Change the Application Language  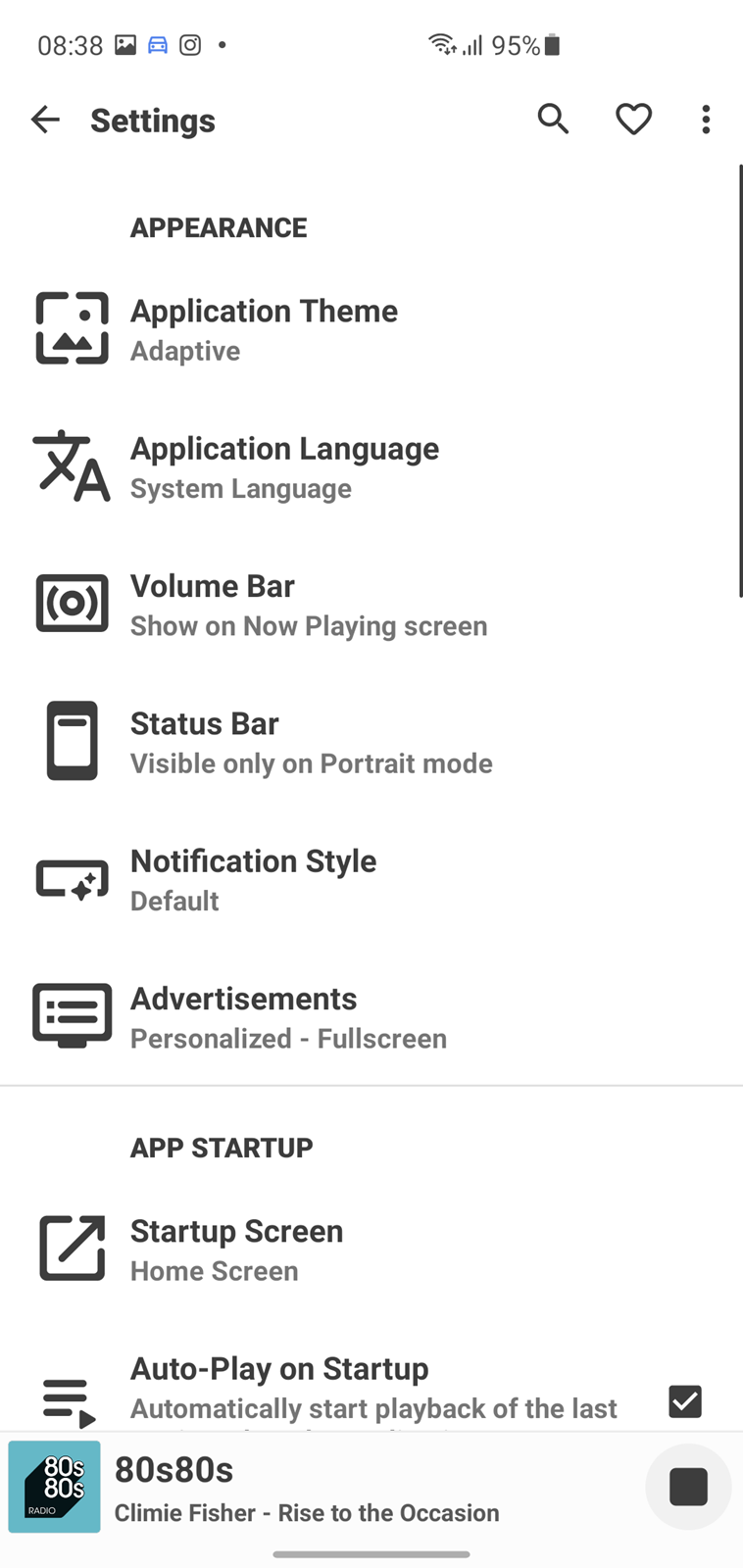pyautogui.click(x=371, y=466)
